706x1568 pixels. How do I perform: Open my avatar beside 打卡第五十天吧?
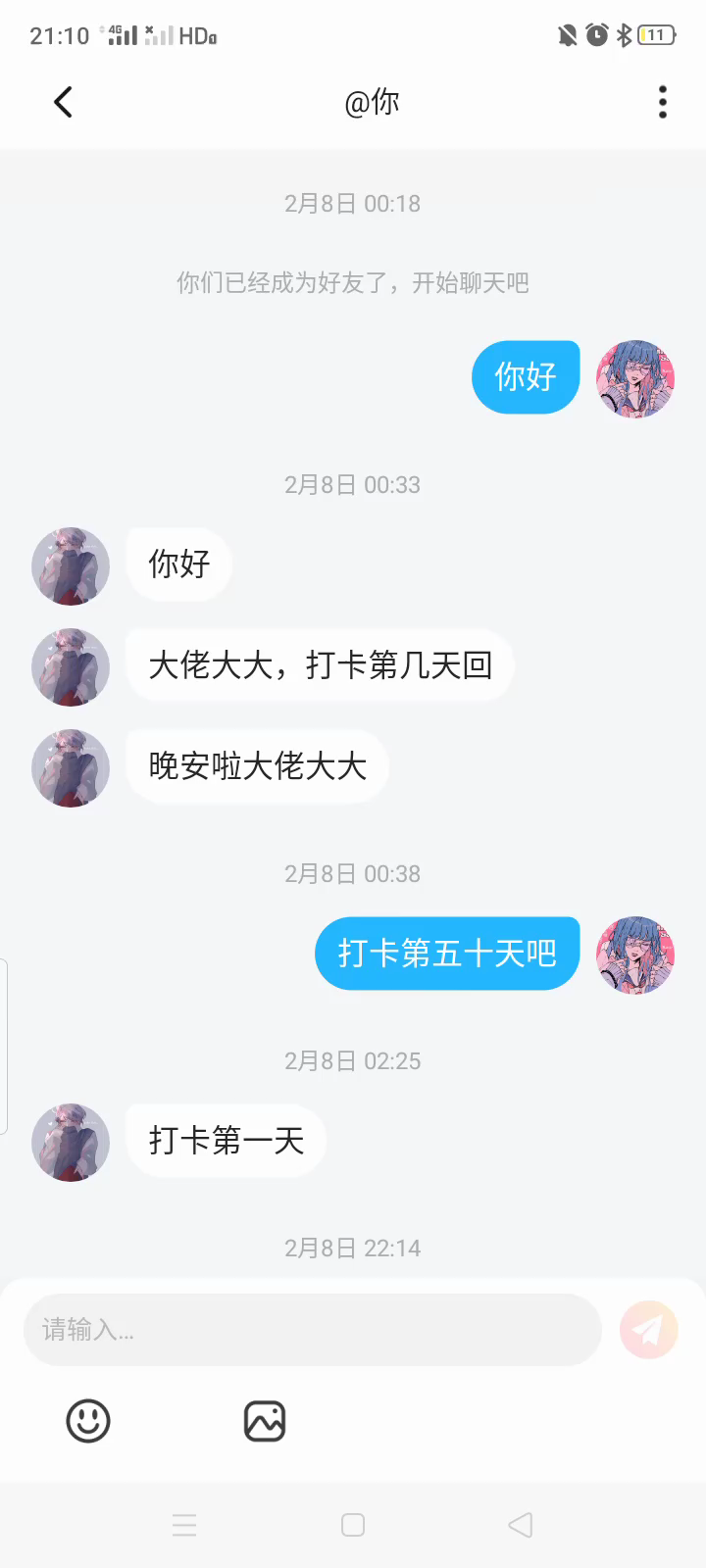(x=635, y=955)
